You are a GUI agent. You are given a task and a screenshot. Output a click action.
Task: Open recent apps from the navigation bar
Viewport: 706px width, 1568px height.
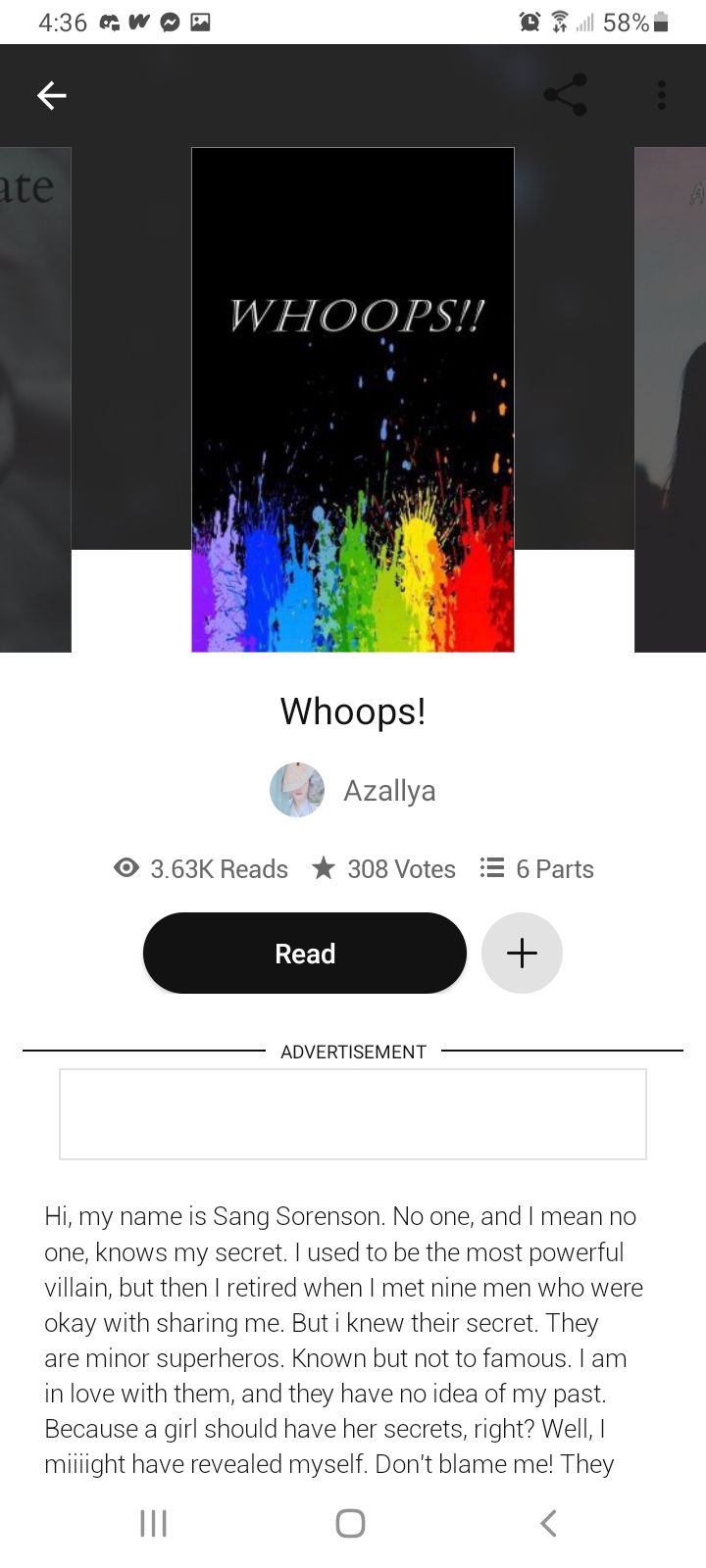(154, 1523)
